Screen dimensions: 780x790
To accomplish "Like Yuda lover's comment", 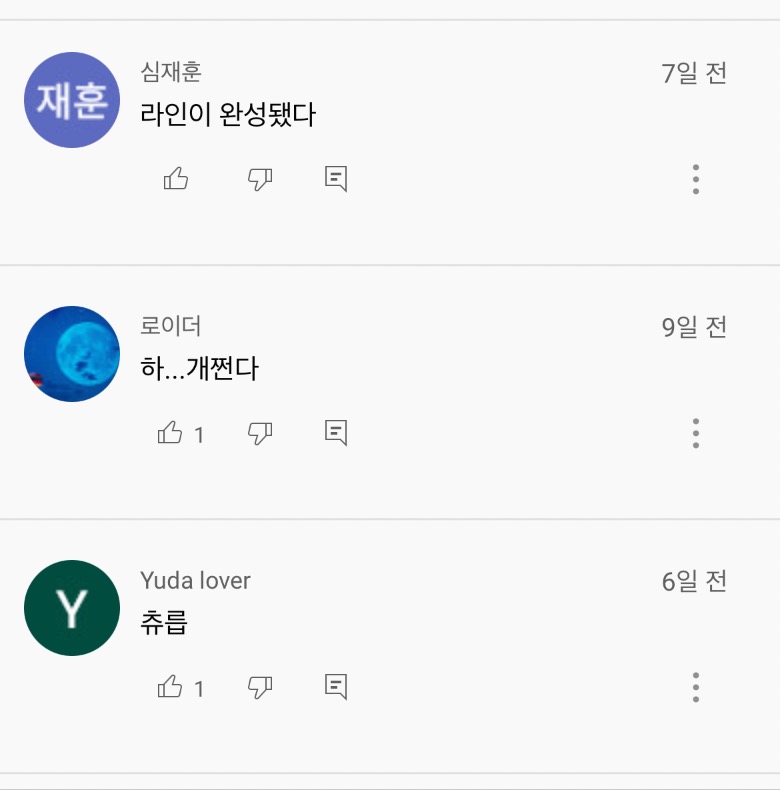I will 171,687.
